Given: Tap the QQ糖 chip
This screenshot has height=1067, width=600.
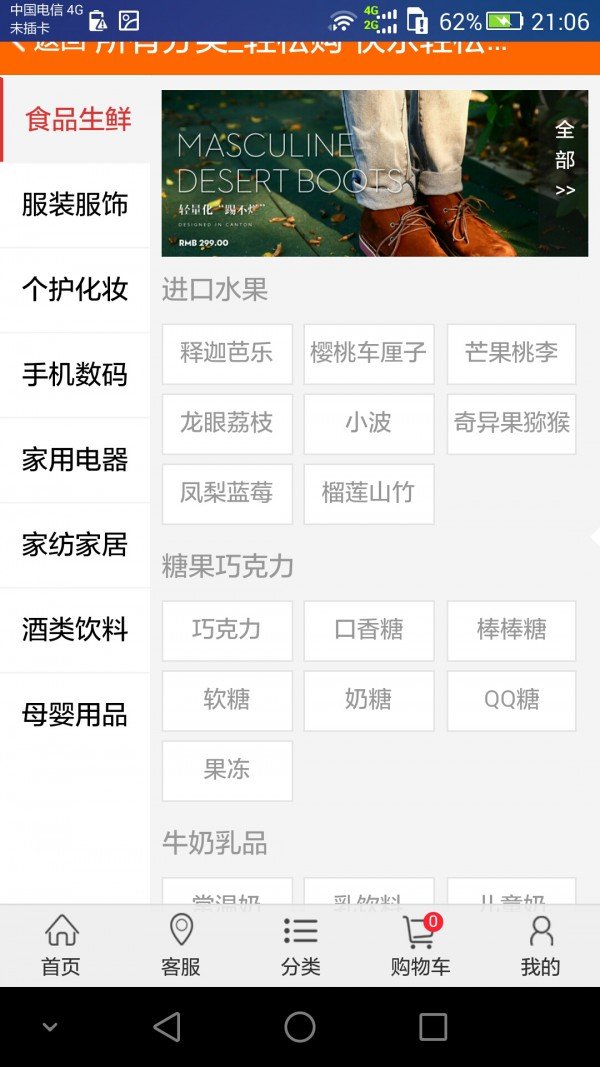Looking at the screenshot, I should click(511, 701).
